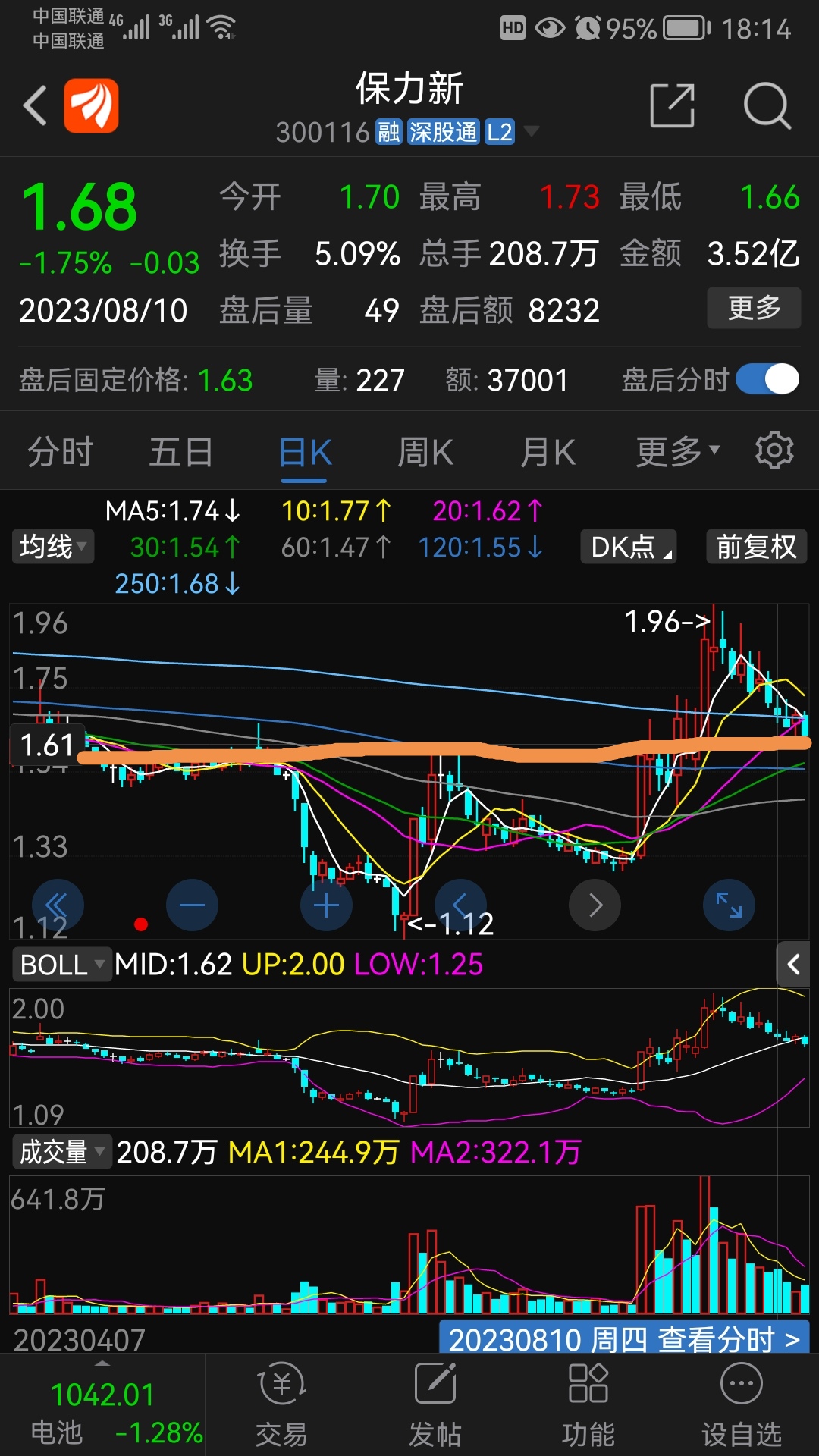Open chart settings gear

point(774,450)
